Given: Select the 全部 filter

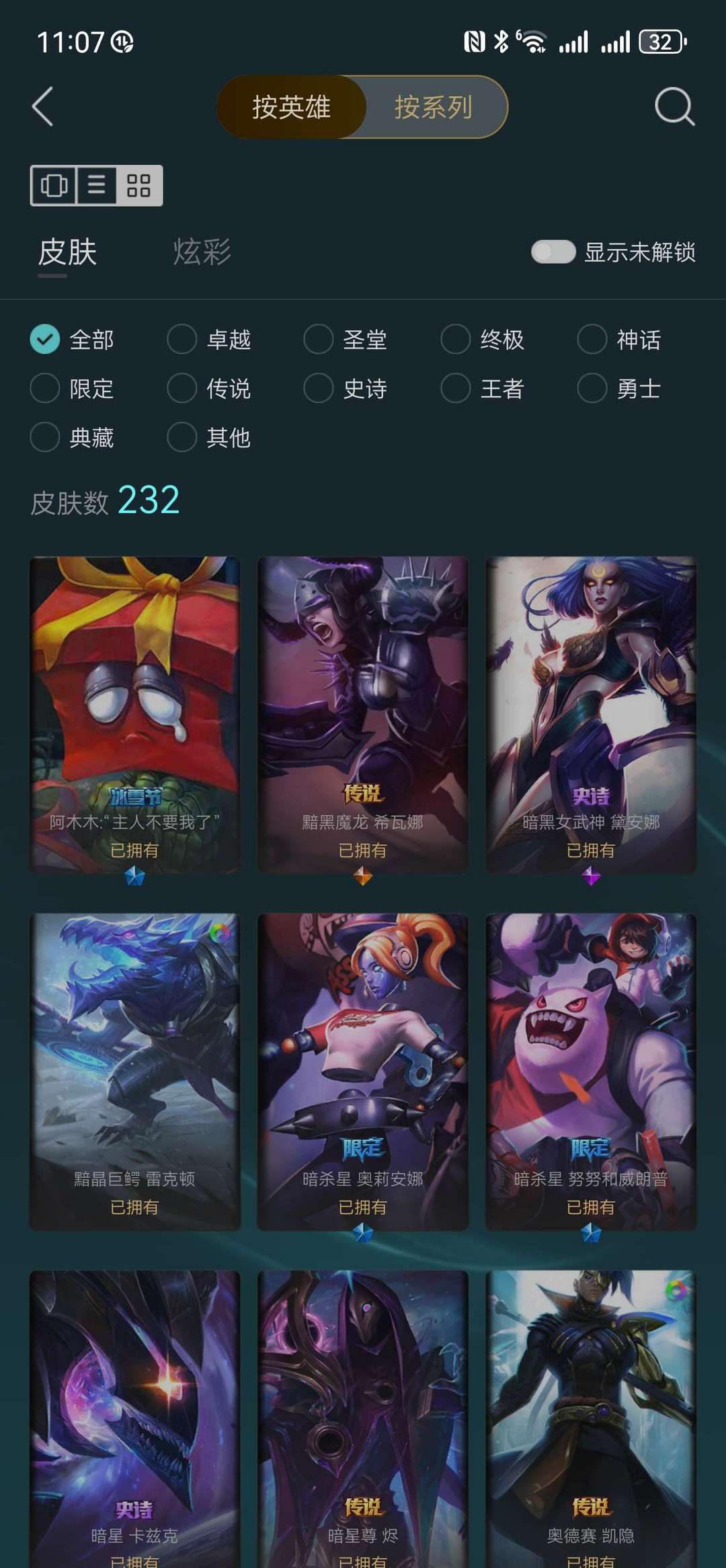Looking at the screenshot, I should pos(73,340).
